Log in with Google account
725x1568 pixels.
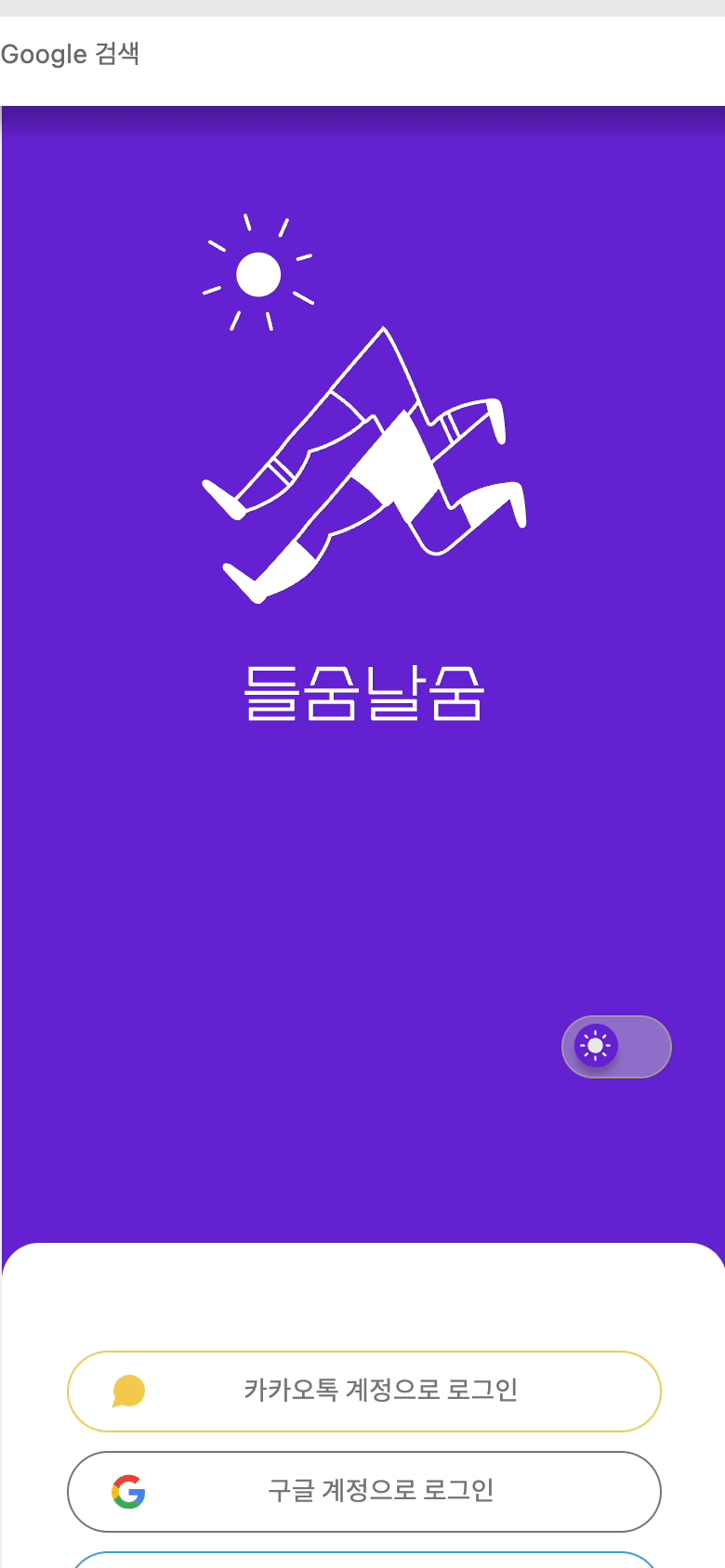point(364,1491)
